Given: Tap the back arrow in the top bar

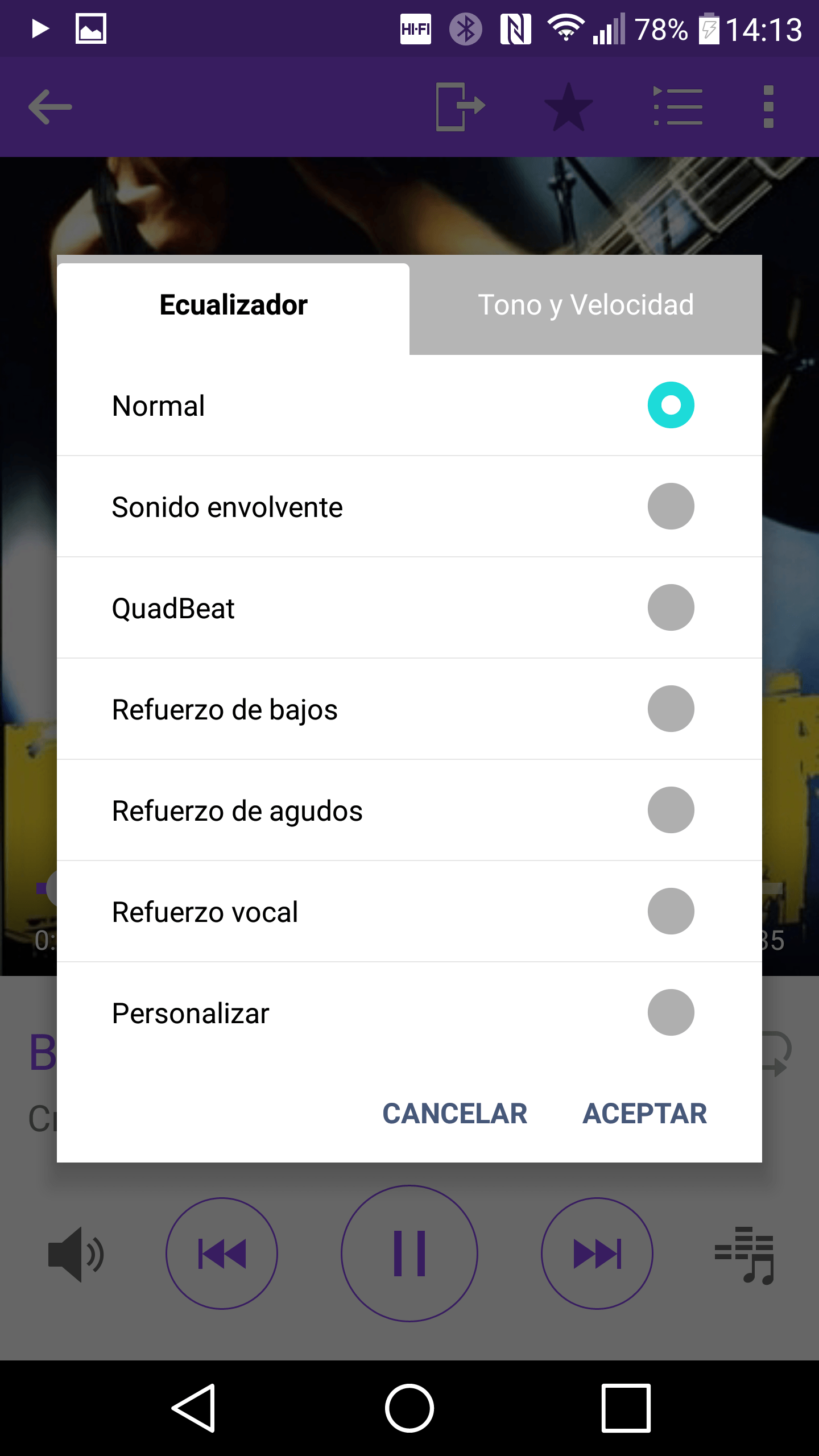Looking at the screenshot, I should [49, 106].
